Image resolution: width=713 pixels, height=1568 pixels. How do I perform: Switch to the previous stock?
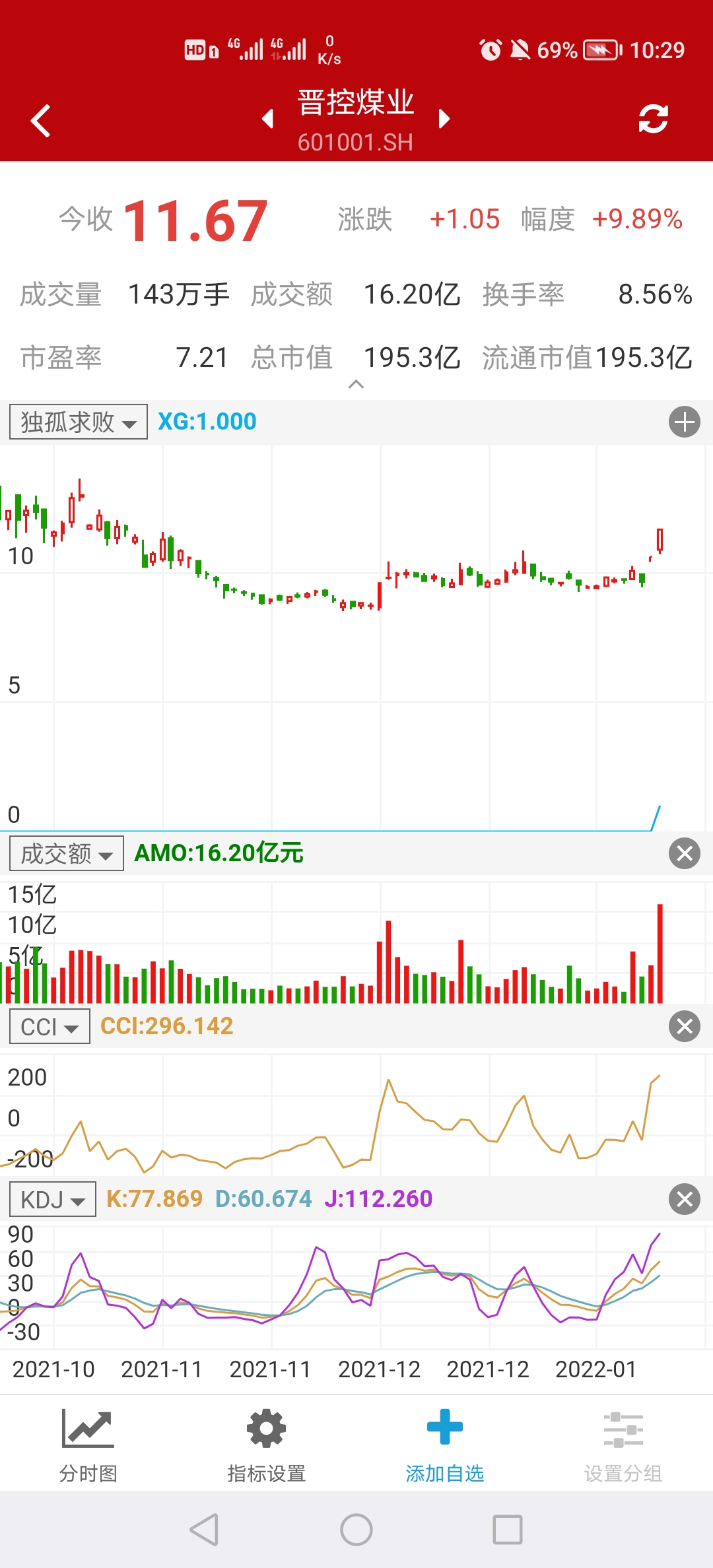267,119
